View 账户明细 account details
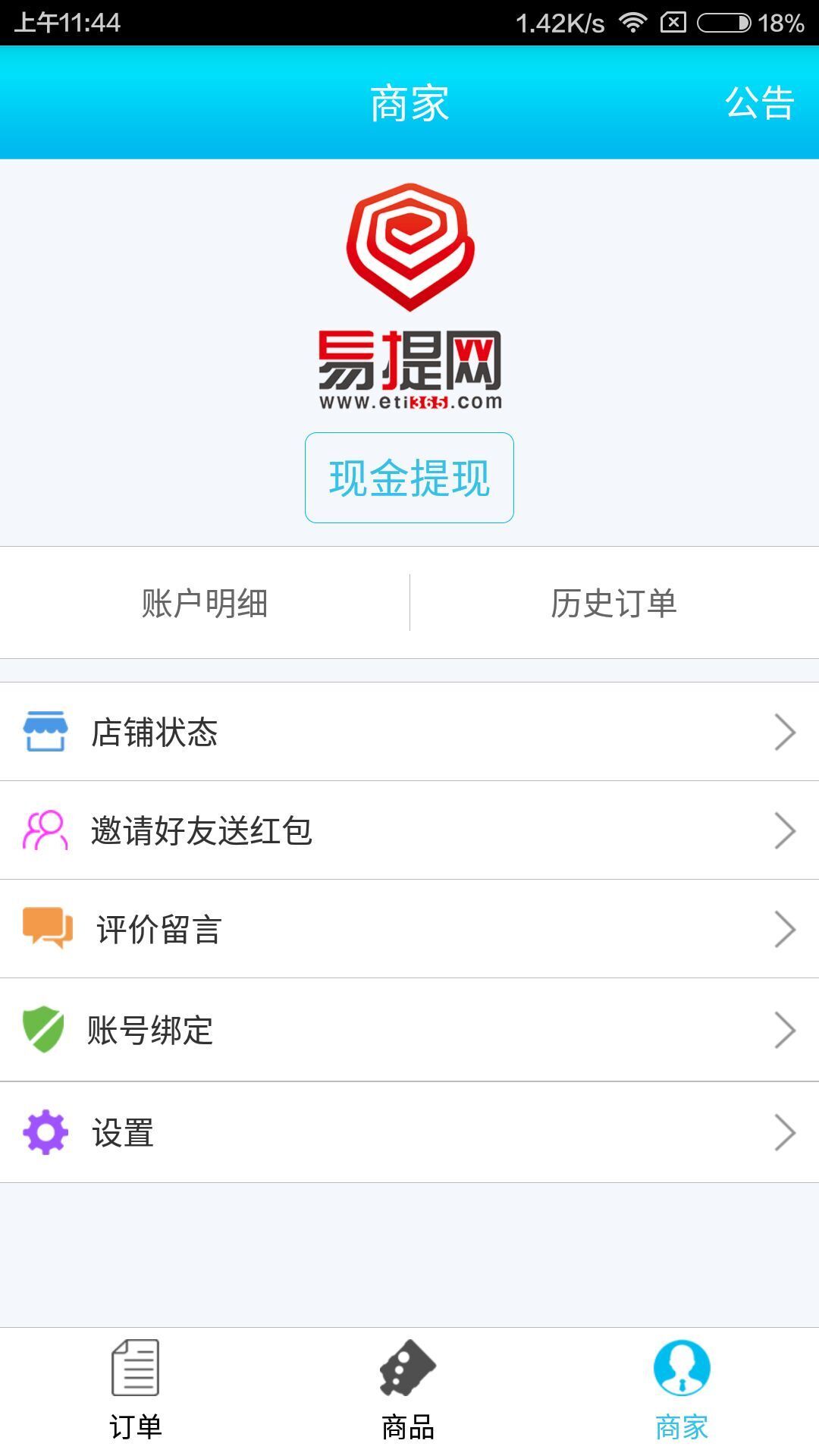This screenshot has width=819, height=1456. coord(205,603)
